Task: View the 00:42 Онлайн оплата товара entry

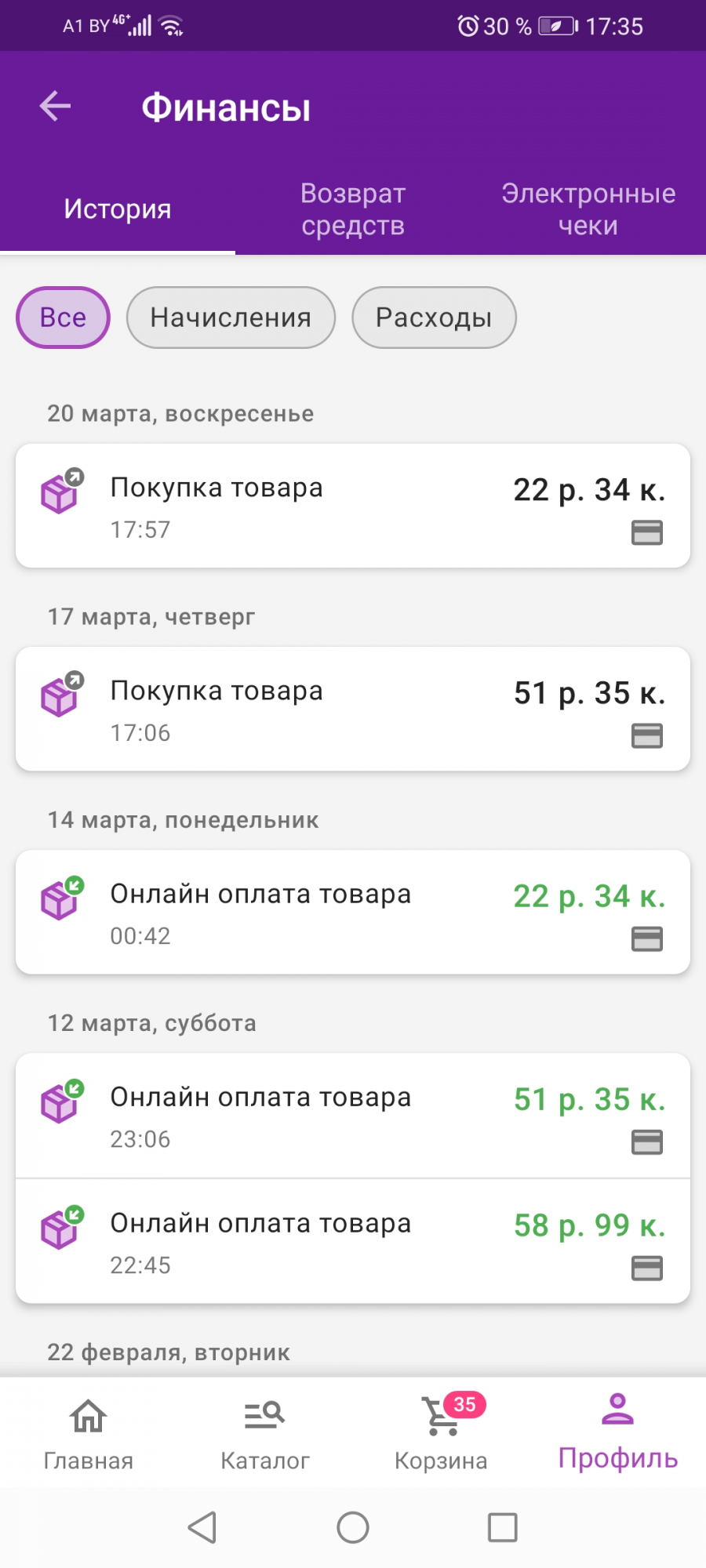Action: pyautogui.click(x=353, y=912)
